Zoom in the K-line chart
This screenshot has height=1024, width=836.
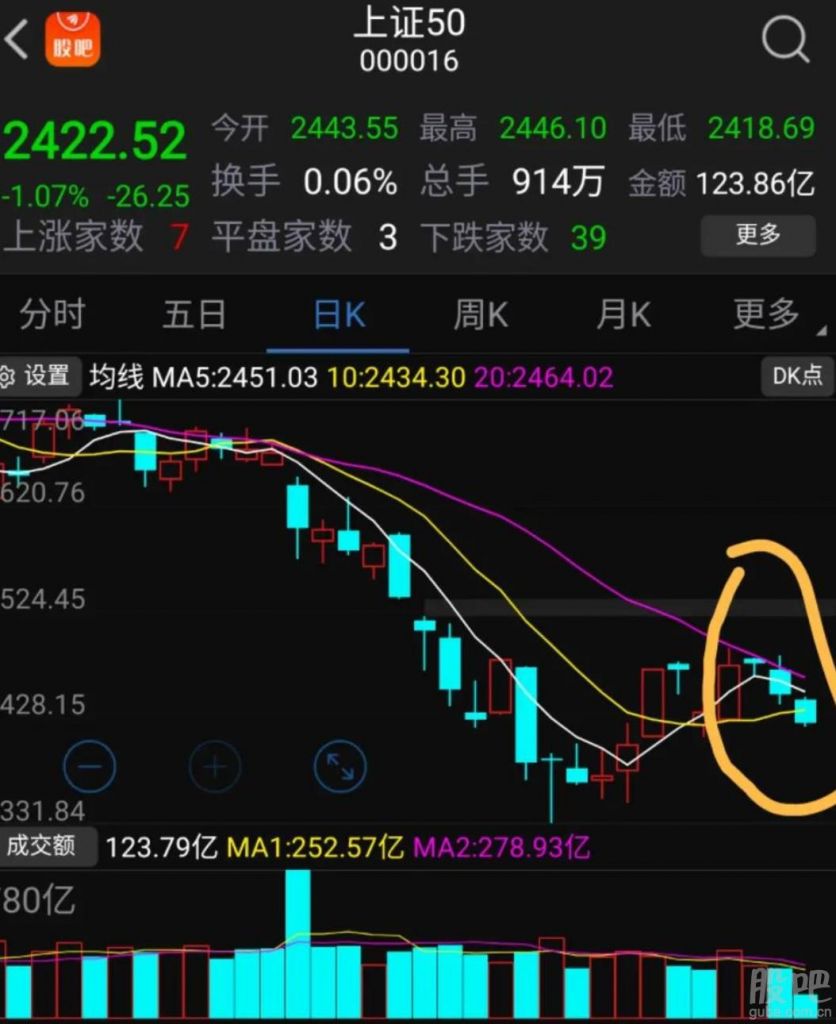pyautogui.click(x=215, y=768)
